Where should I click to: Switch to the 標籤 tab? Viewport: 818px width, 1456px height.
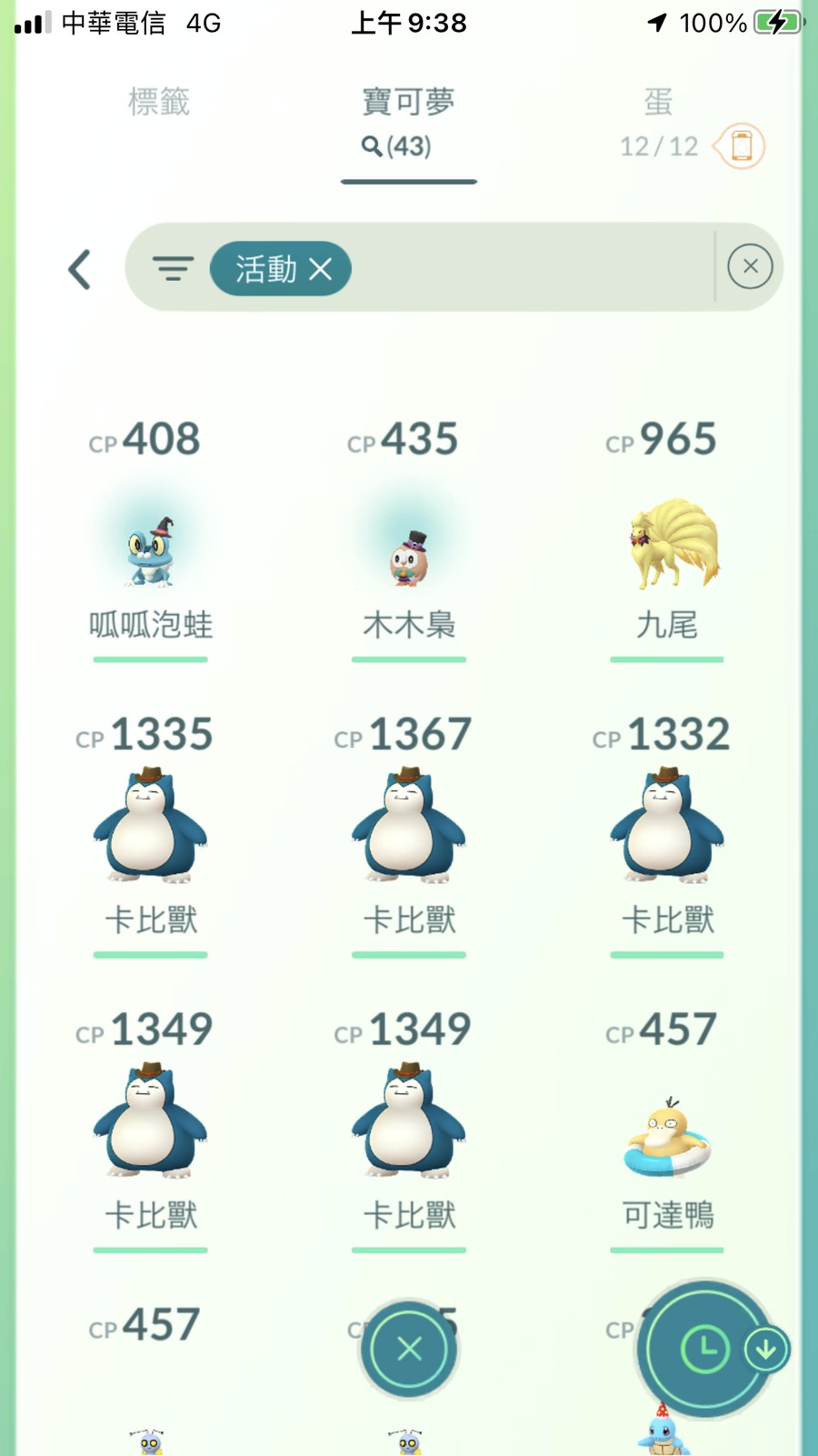coord(159,102)
